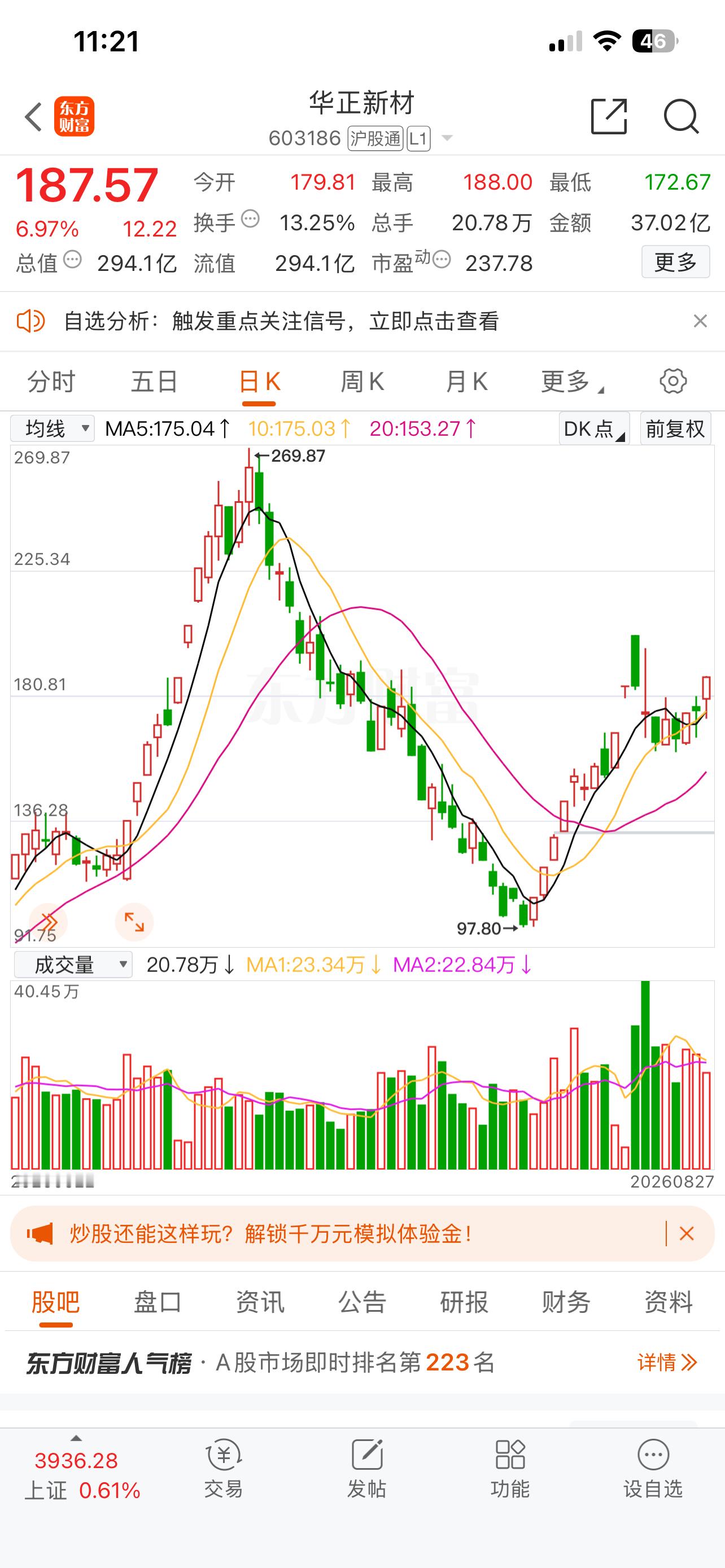Expand the 更多 chart period dropdown
The image size is (725, 1568).
572,382
